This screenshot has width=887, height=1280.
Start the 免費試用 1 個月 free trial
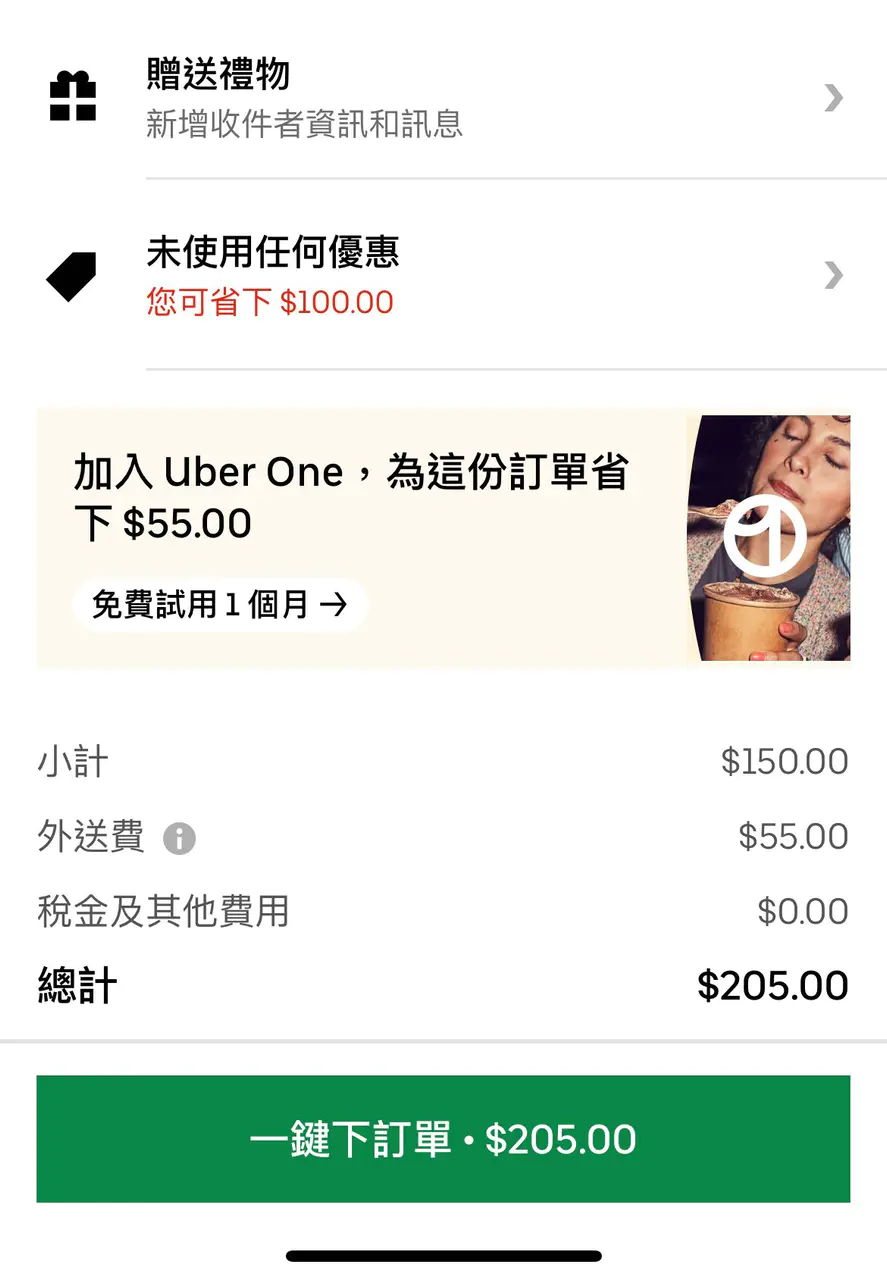tap(220, 605)
